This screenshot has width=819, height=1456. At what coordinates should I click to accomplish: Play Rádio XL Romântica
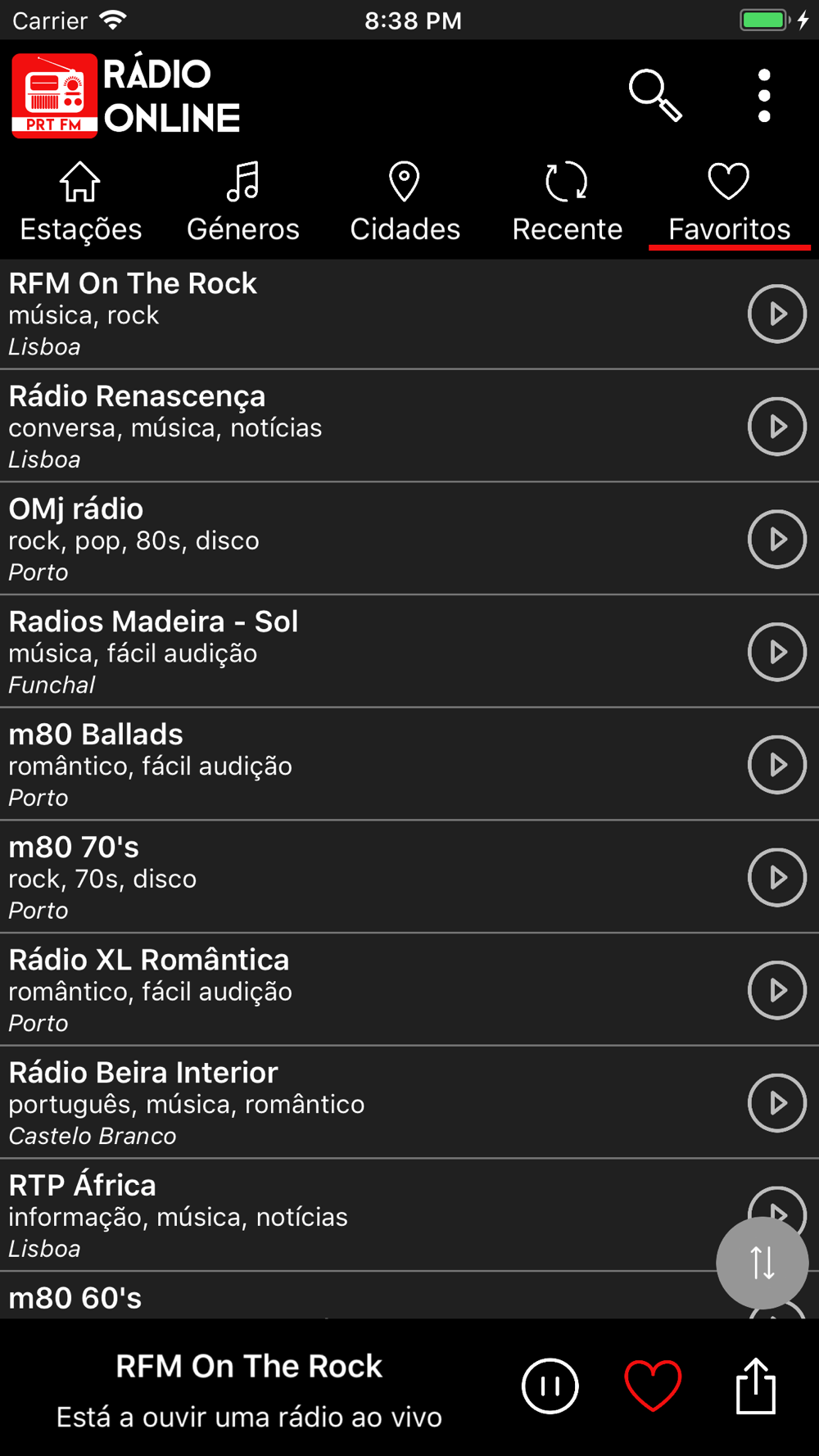[776, 990]
